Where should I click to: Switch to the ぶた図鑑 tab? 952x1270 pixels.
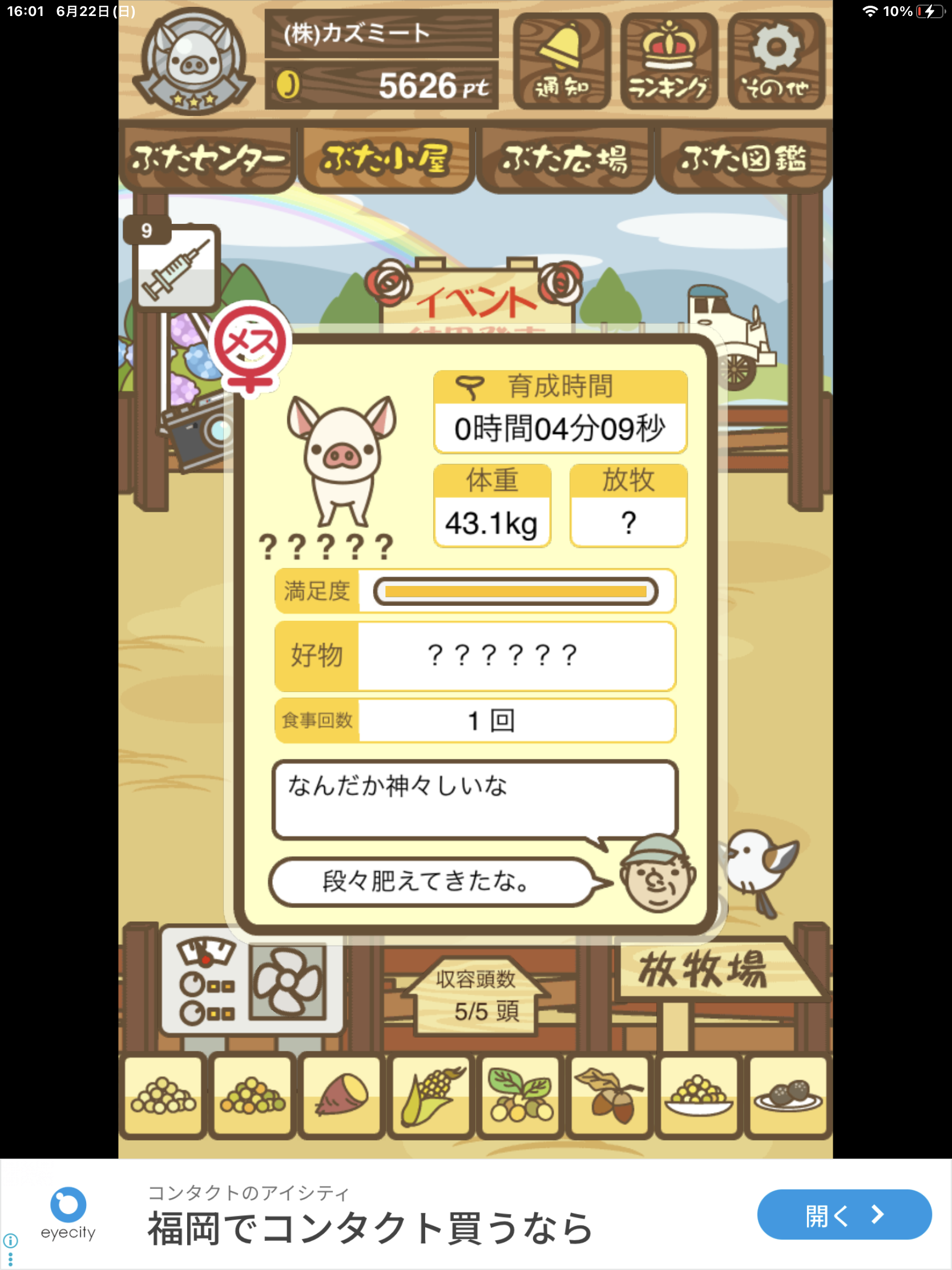pos(743,160)
